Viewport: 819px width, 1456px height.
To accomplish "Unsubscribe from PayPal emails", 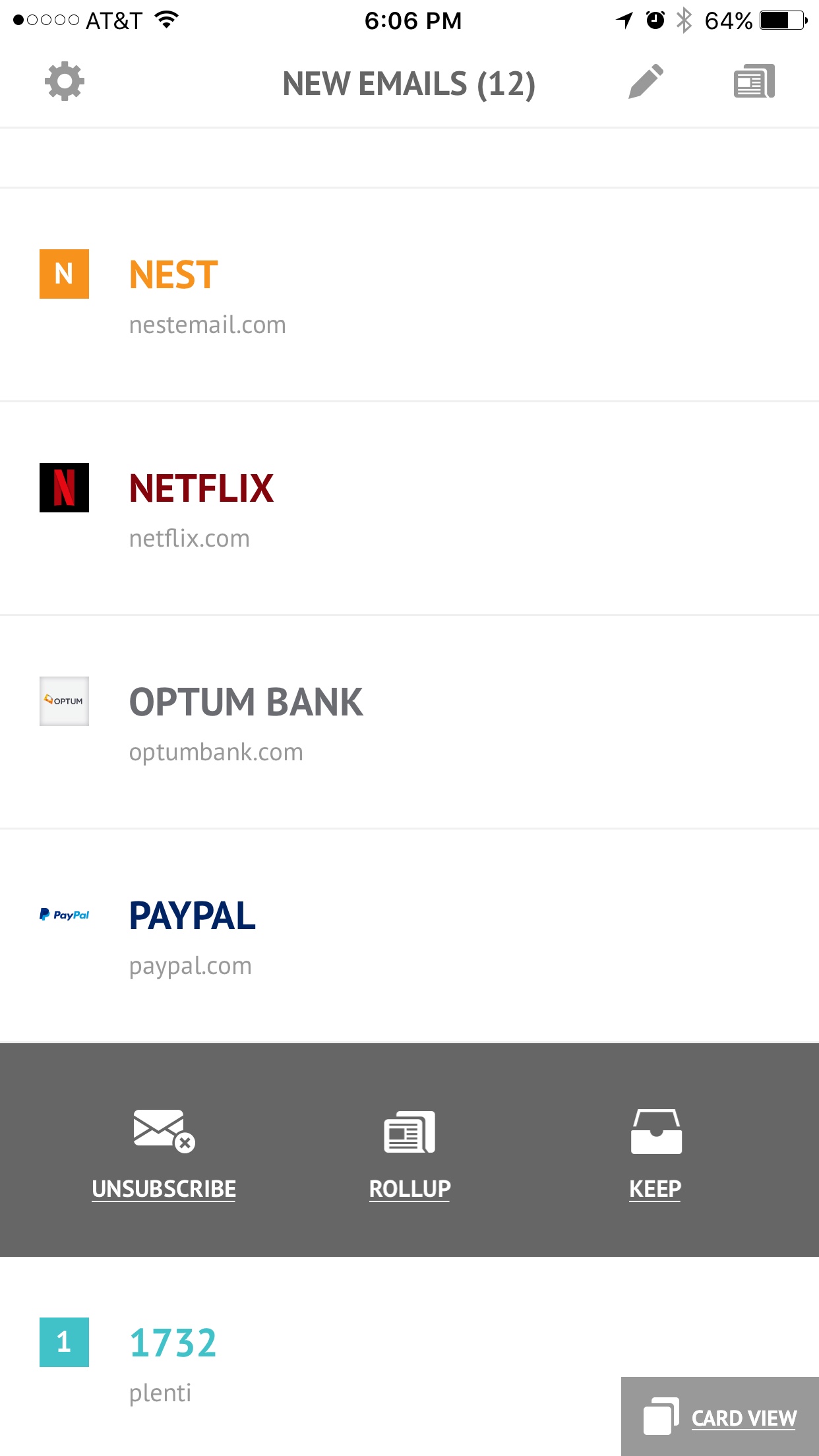I will click(164, 1153).
